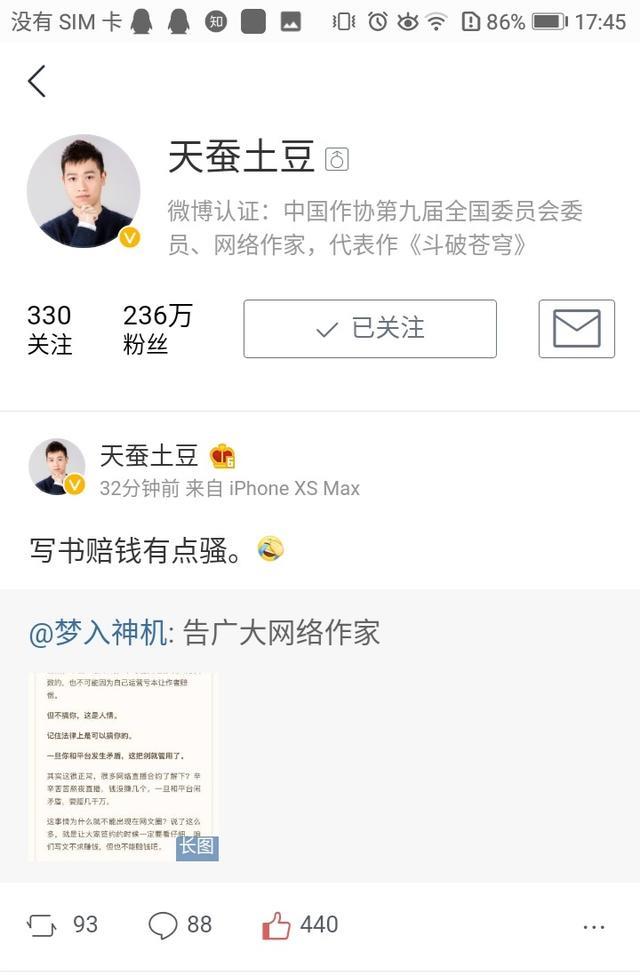Open 天蚕土豆's large profile avatar
Viewport: 640px width, 976px height.
point(83,191)
